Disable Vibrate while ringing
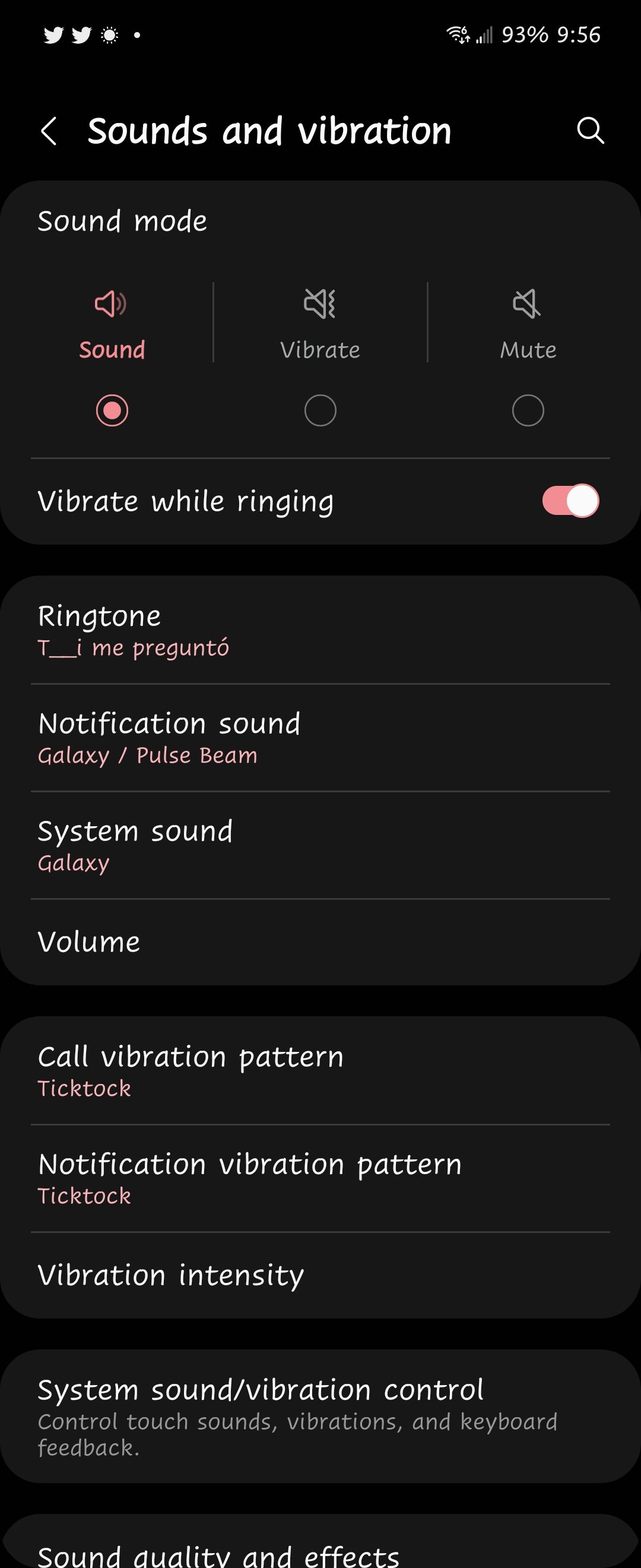The width and height of the screenshot is (641, 1568). tap(570, 501)
